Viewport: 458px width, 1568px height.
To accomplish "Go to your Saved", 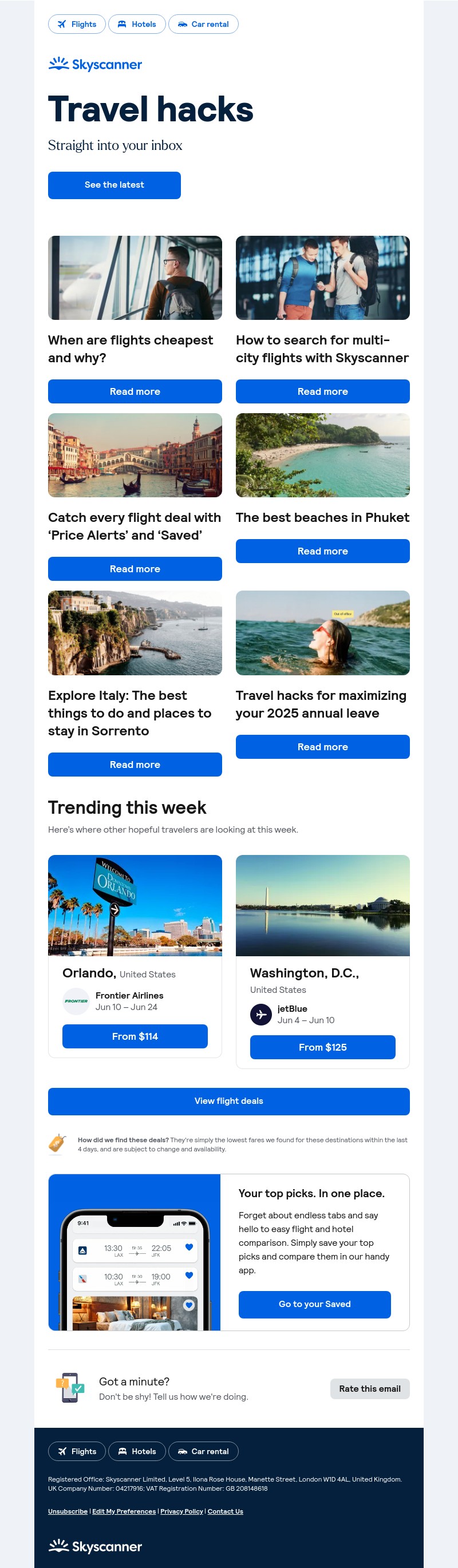I will 314,1304.
